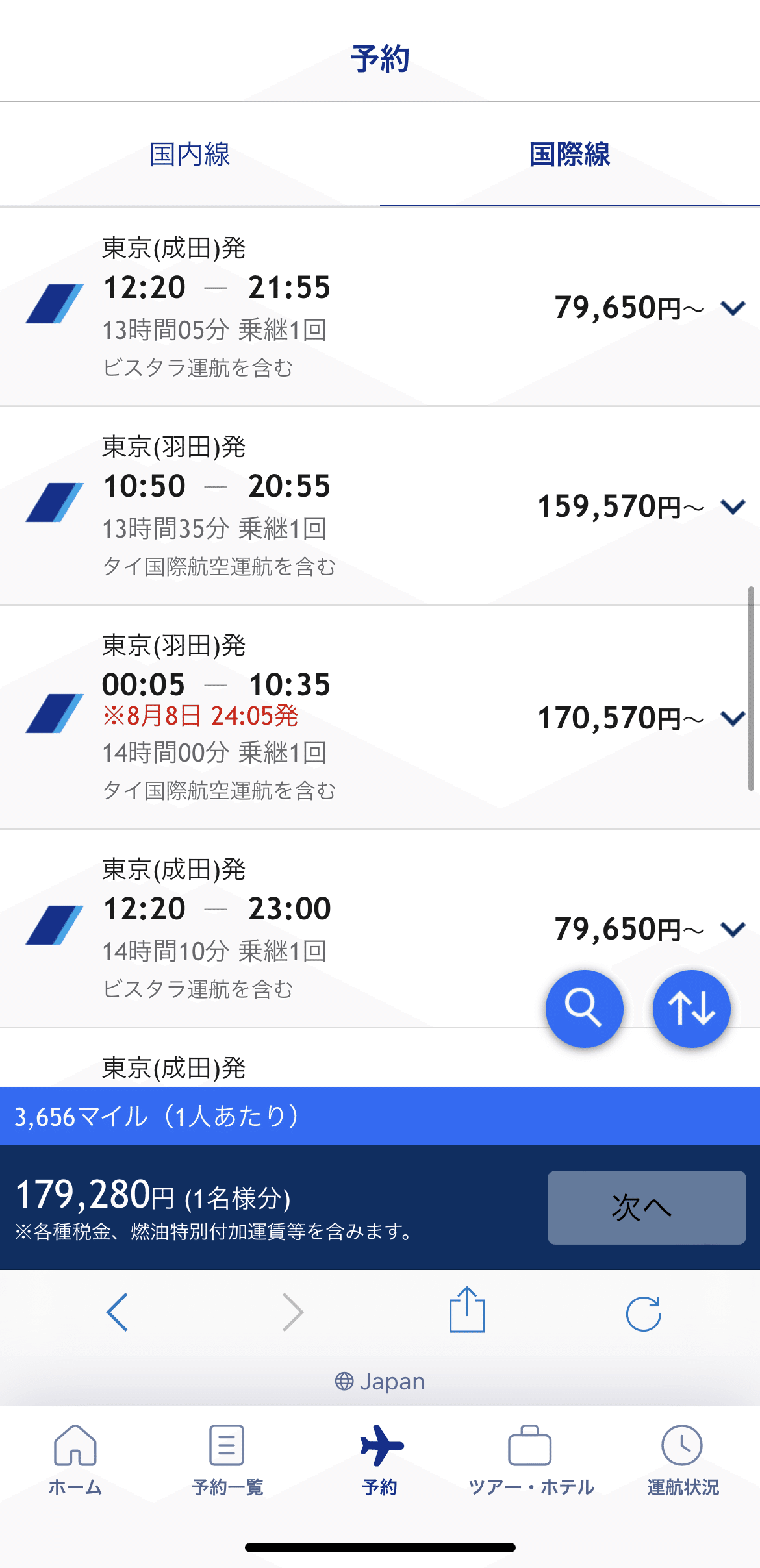Expand the 159,570円 Haneda flight details
The height and width of the screenshot is (1568, 760).
tap(733, 508)
